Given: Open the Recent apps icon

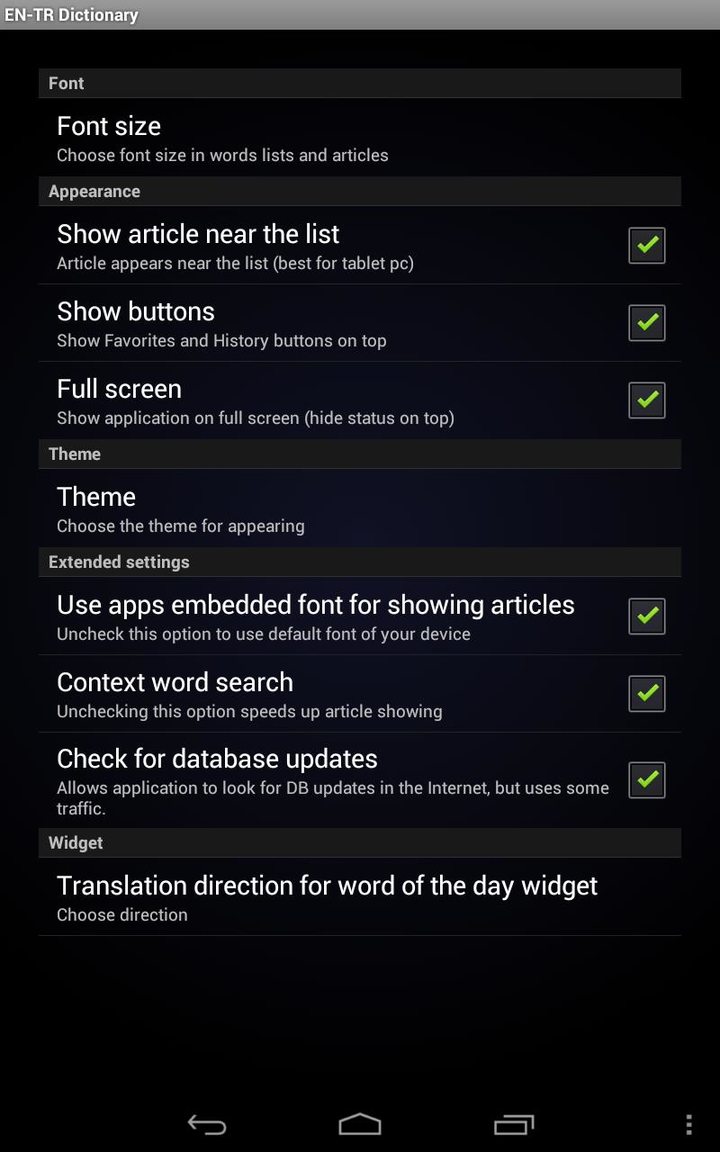Looking at the screenshot, I should 513,1124.
